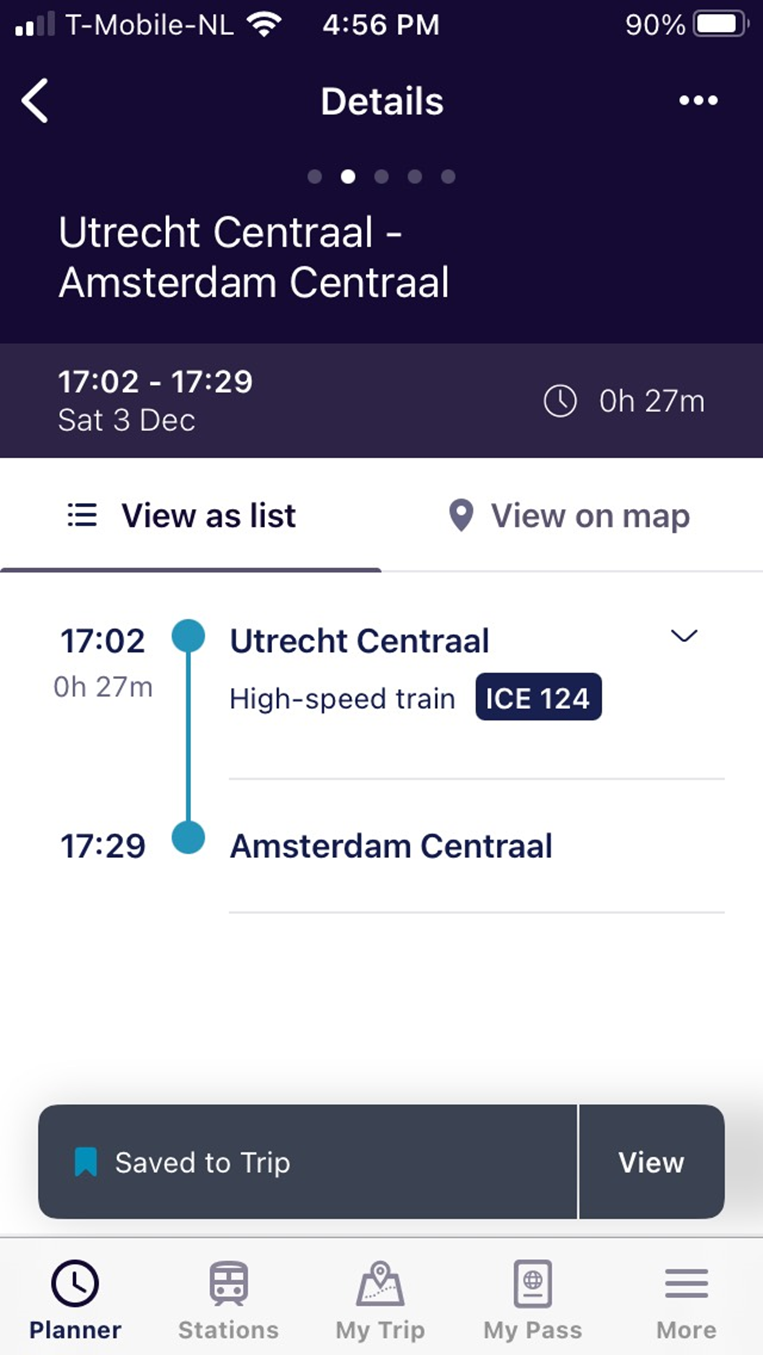Switch to View on map
This screenshot has height=1355, width=763.
pos(570,516)
